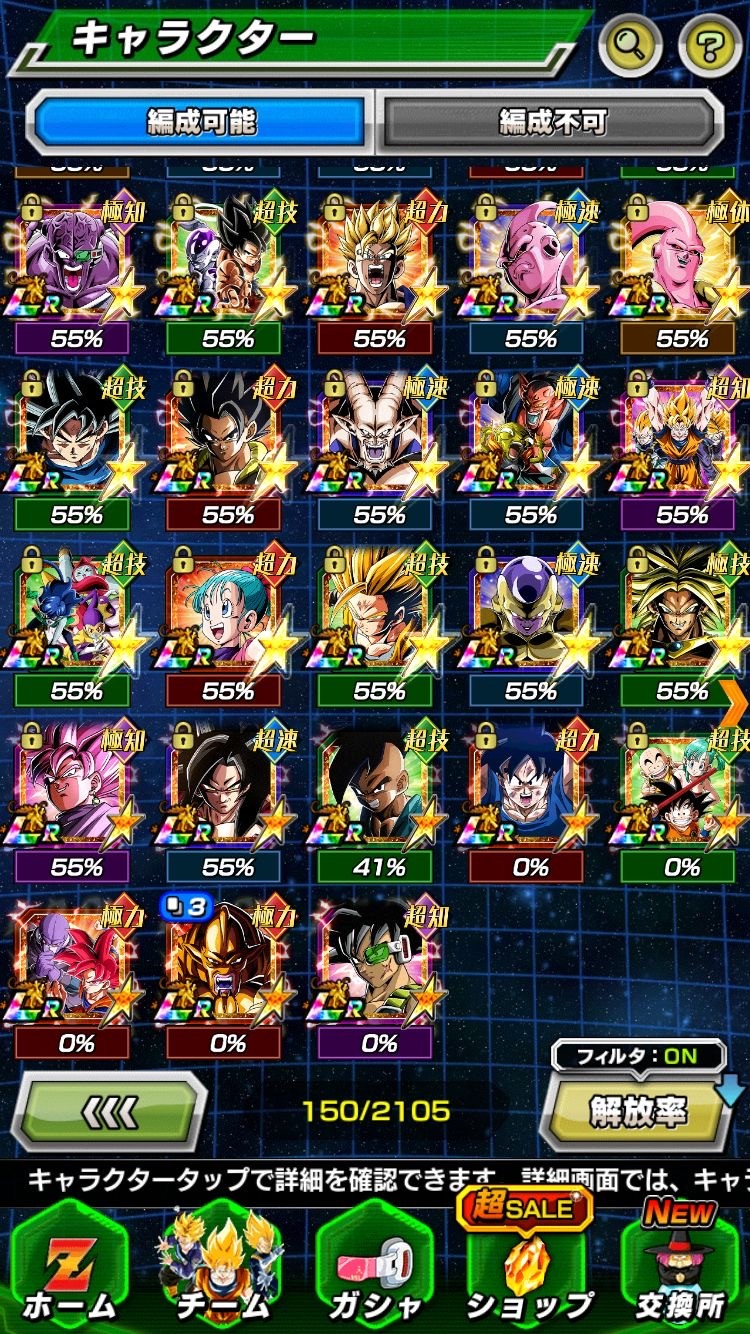
Task: Toggle the フィルタ: ON filter button
Action: tap(640, 1056)
